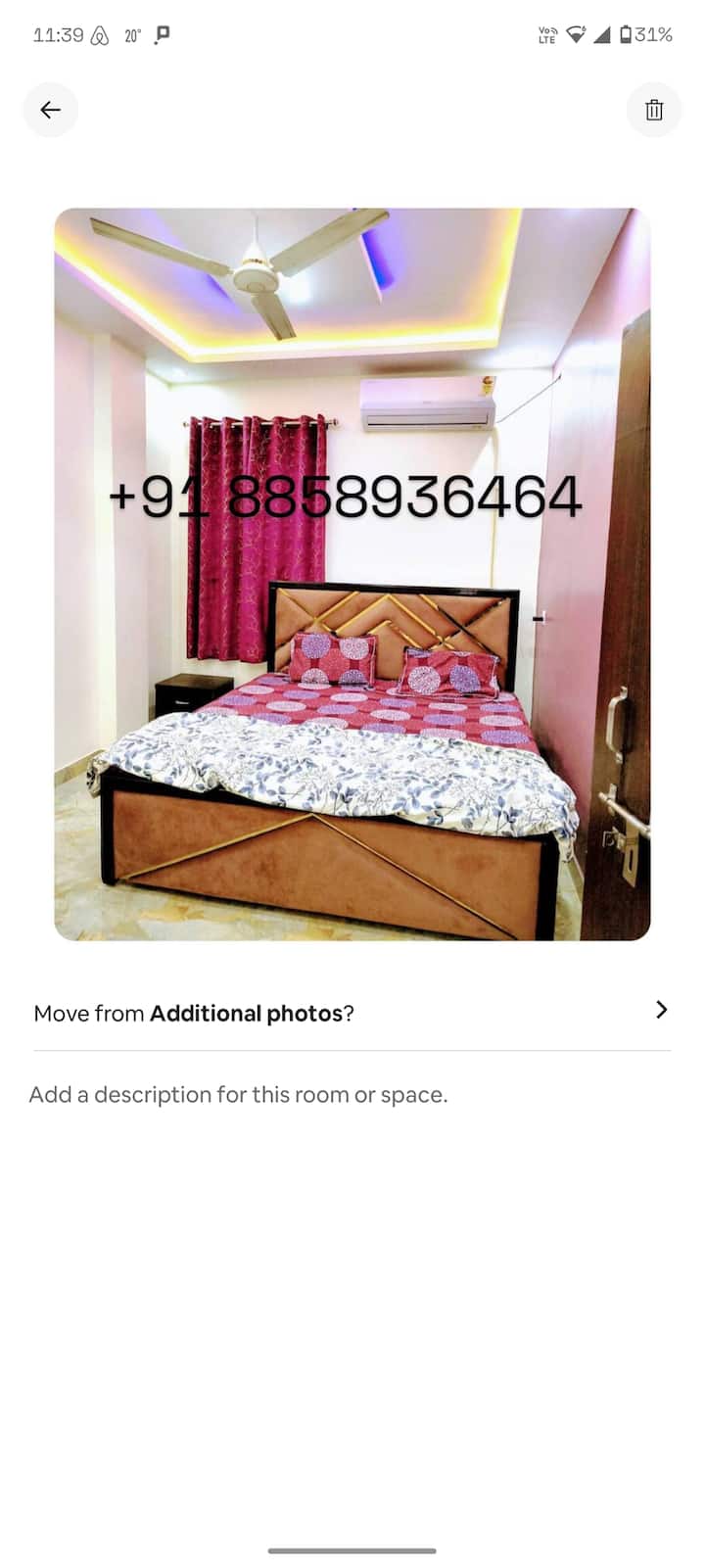
Task: Tap the VoLTE indicator in the status bar
Action: (x=545, y=34)
